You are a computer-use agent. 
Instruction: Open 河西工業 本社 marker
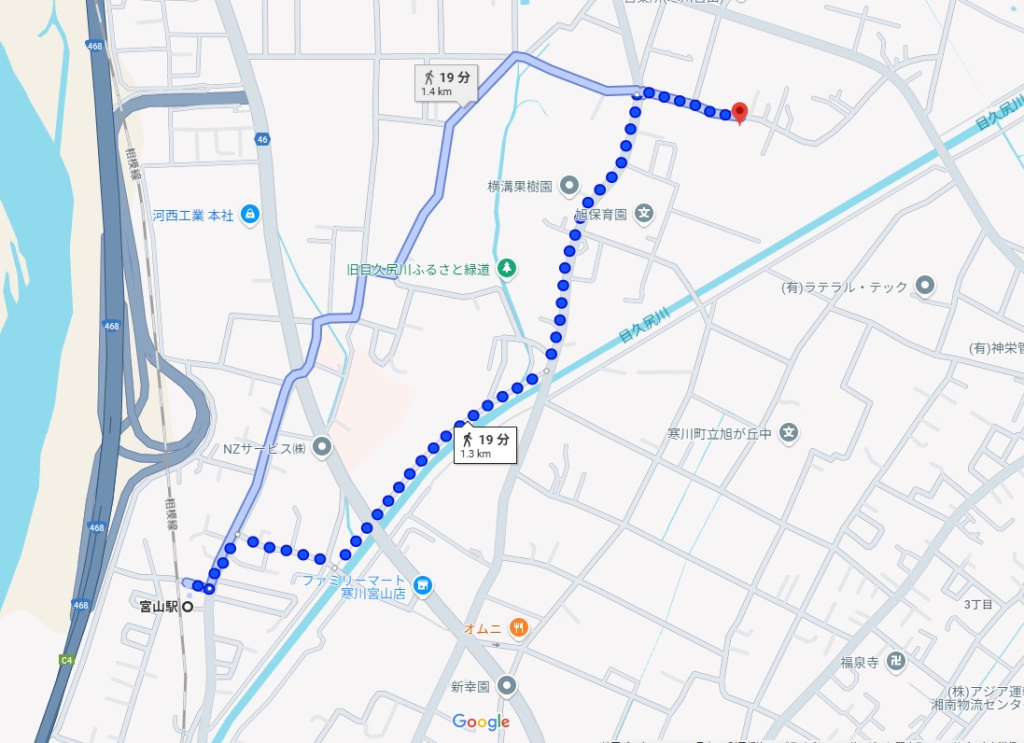tap(249, 213)
